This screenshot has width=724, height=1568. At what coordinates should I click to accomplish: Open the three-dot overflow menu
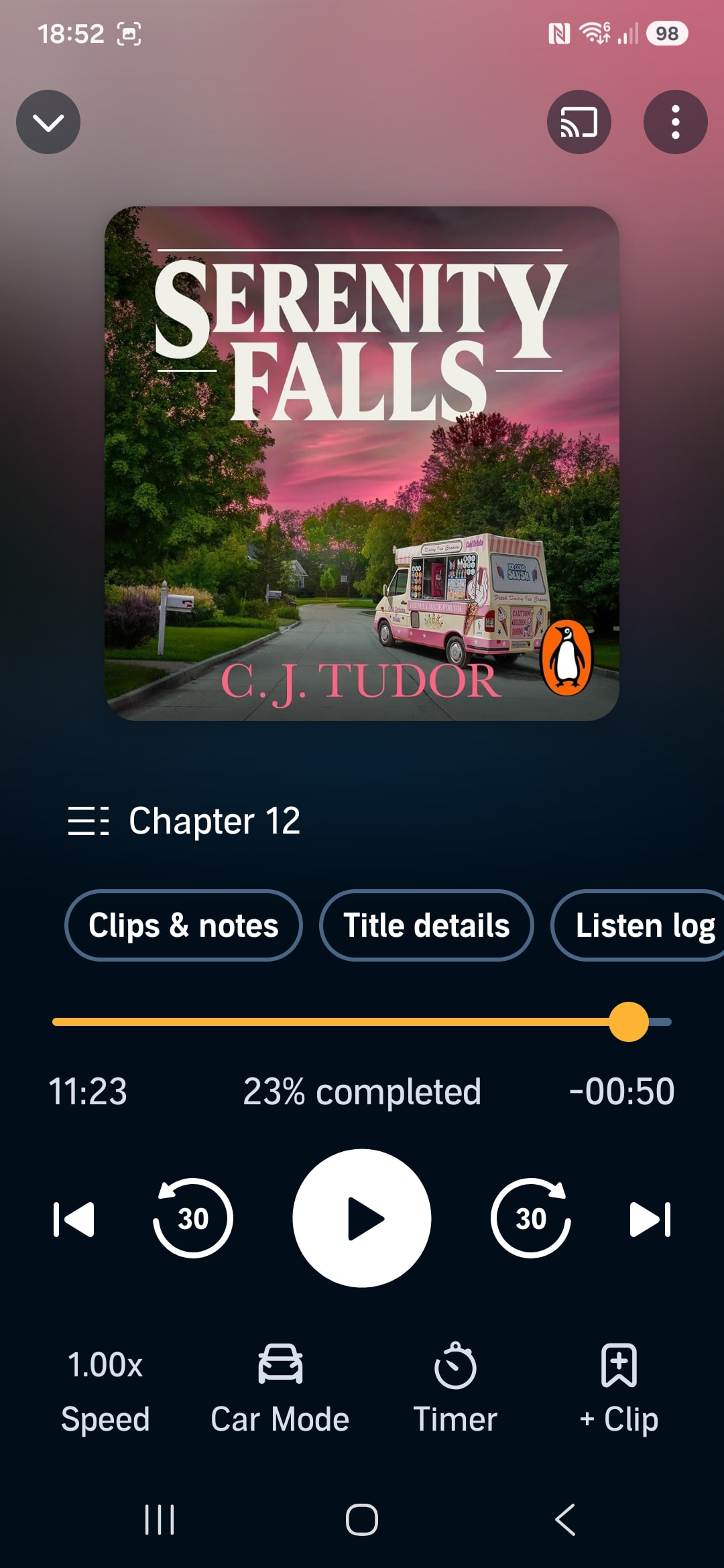coord(675,122)
